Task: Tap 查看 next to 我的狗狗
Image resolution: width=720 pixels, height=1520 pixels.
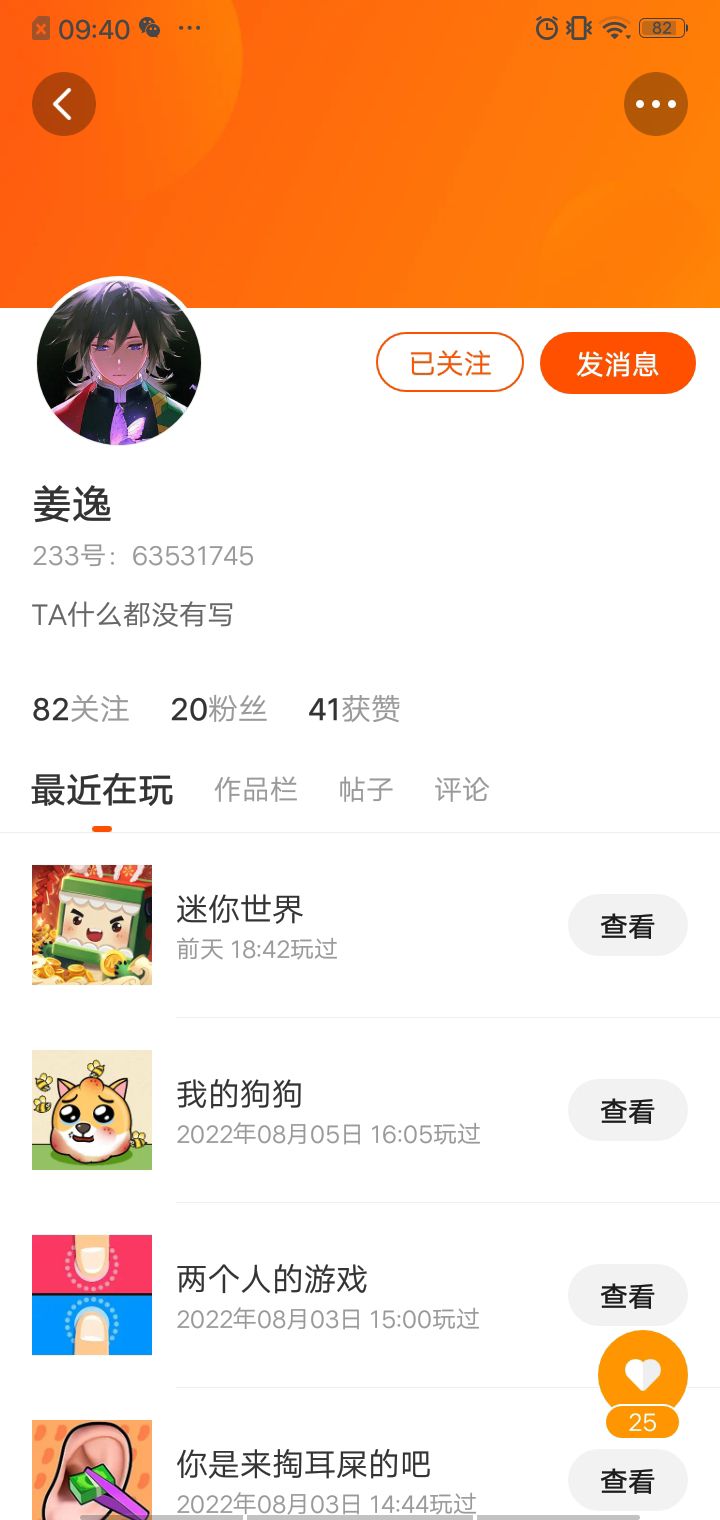Action: (627, 1111)
